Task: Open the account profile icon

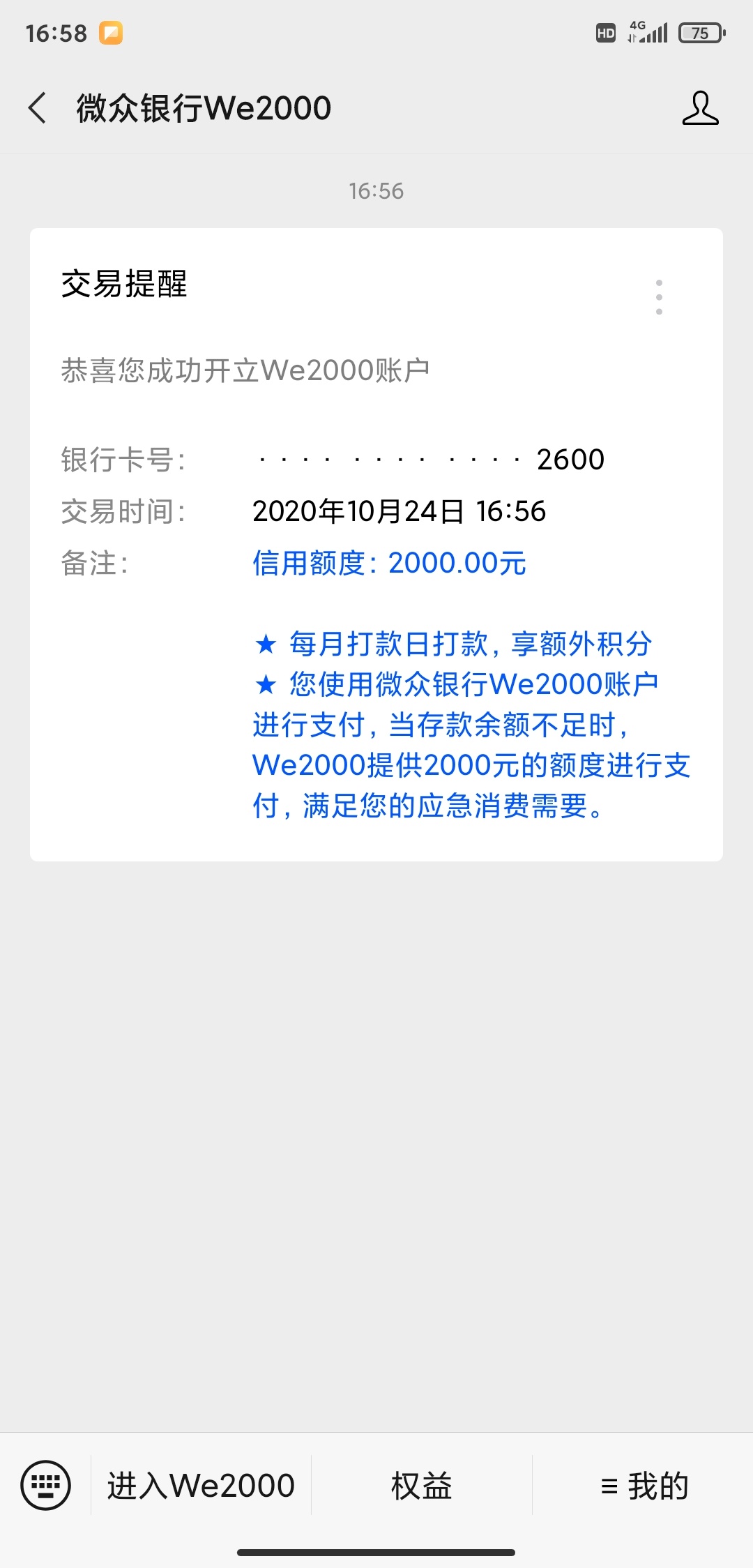Action: click(x=700, y=108)
